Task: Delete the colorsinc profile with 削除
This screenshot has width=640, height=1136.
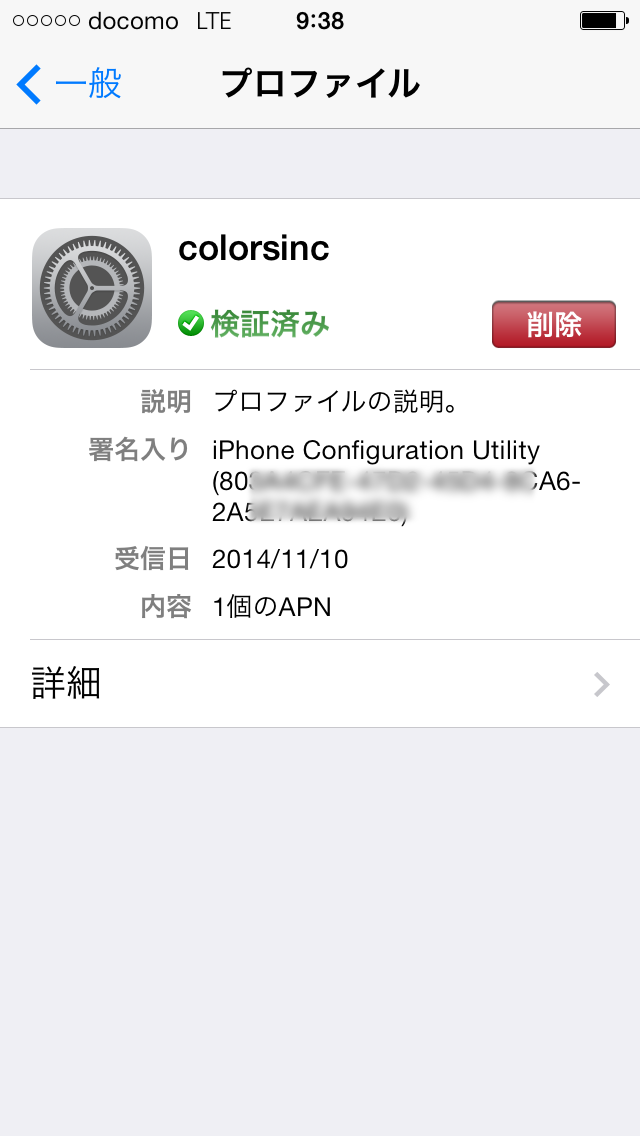Action: (x=554, y=325)
